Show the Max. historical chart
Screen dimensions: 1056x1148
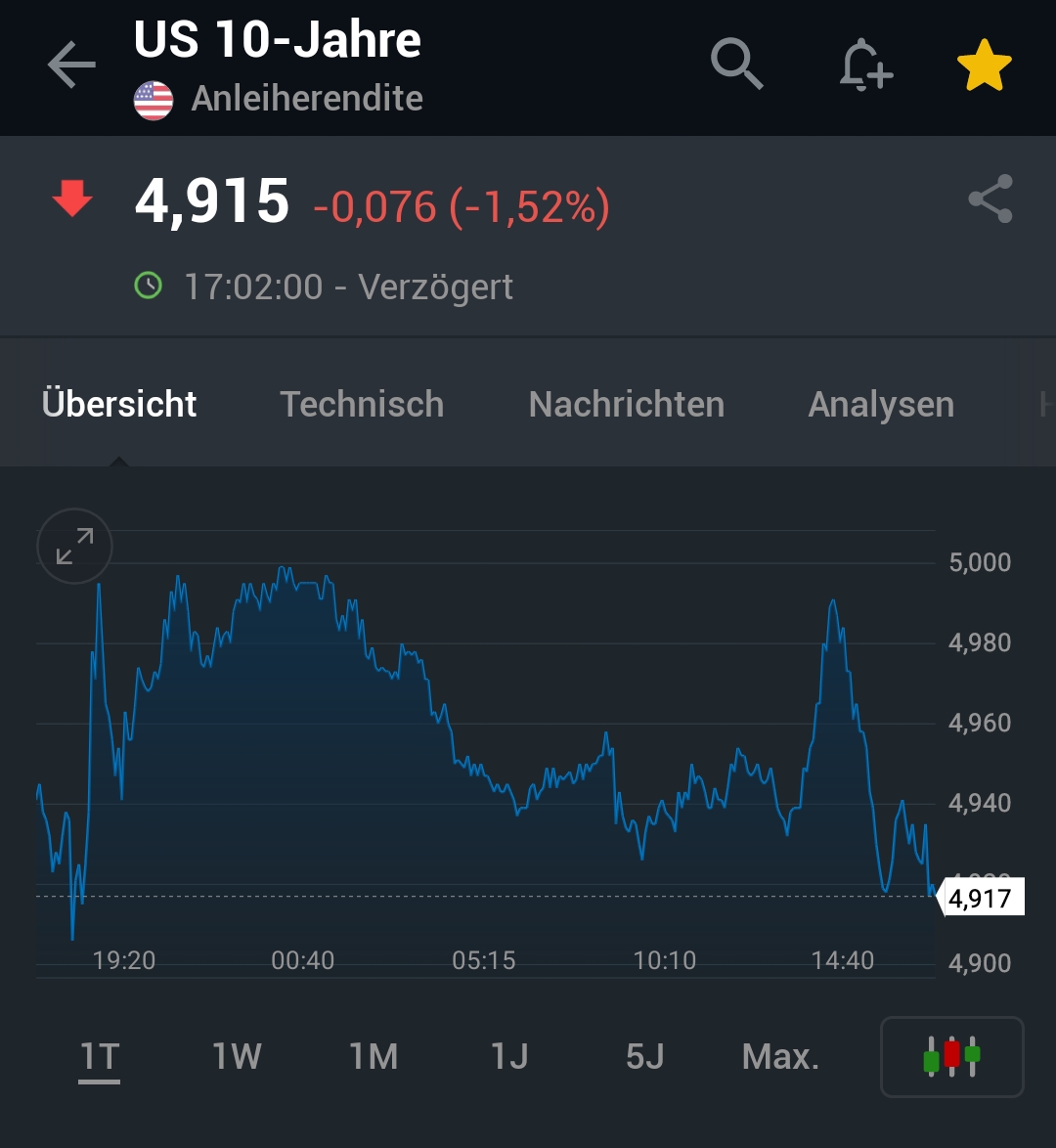pyautogui.click(x=779, y=1057)
